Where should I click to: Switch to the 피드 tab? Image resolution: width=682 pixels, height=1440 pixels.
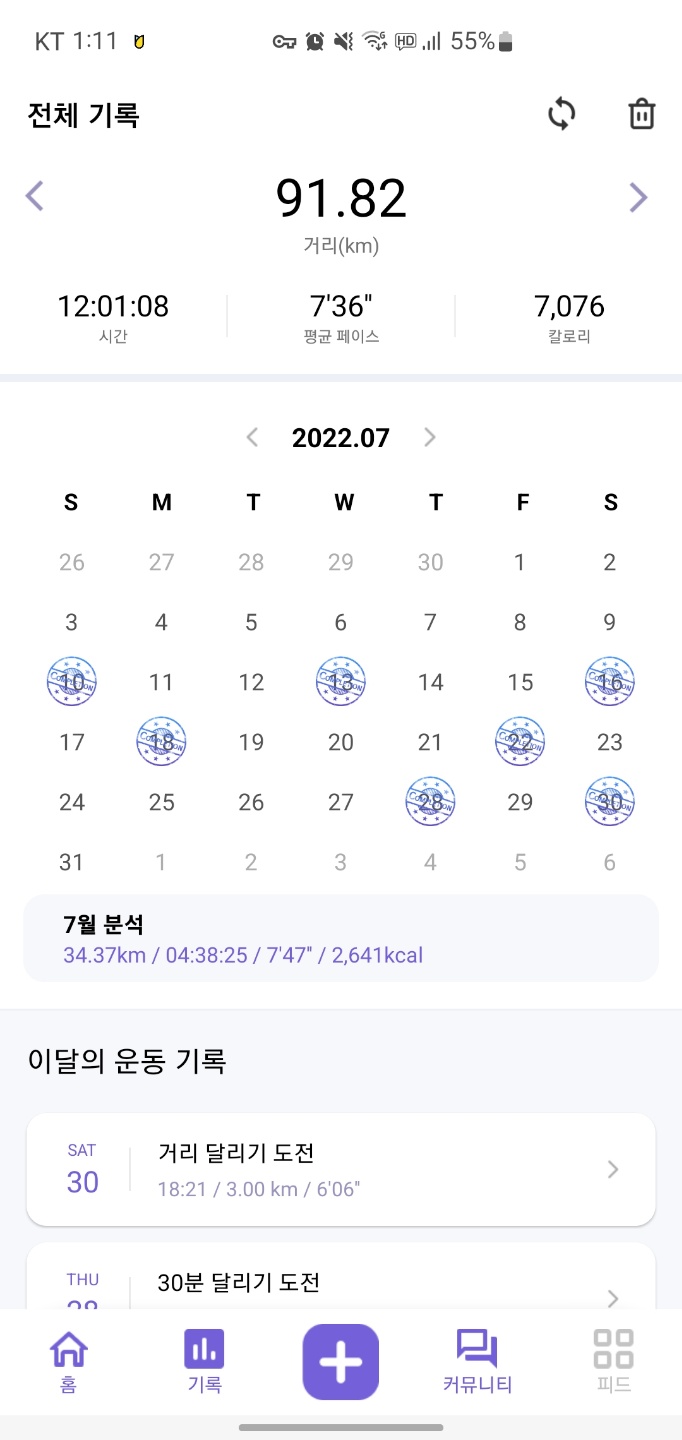[x=613, y=1362]
